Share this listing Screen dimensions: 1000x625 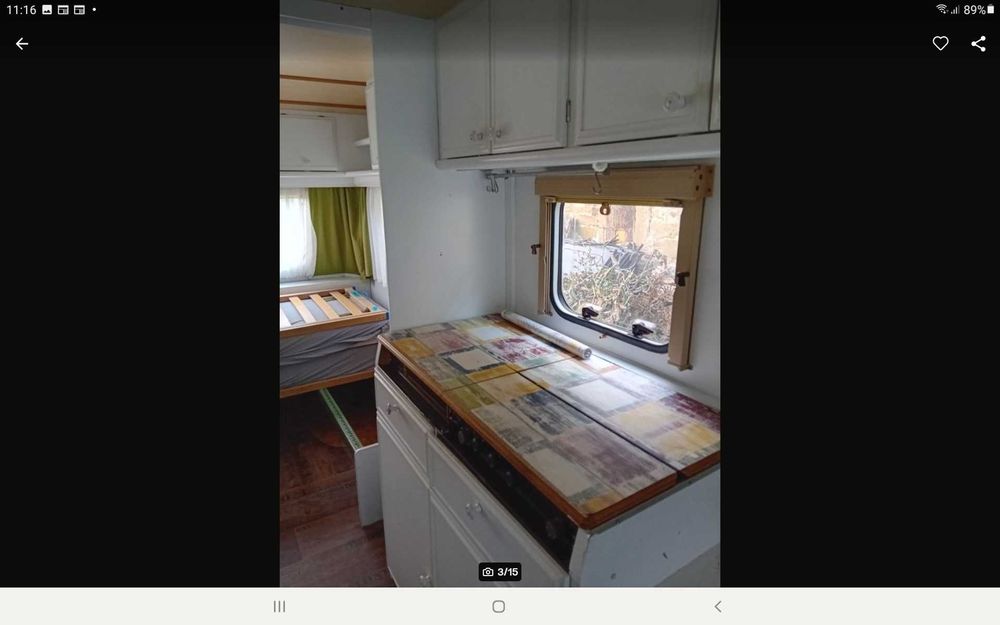(978, 44)
